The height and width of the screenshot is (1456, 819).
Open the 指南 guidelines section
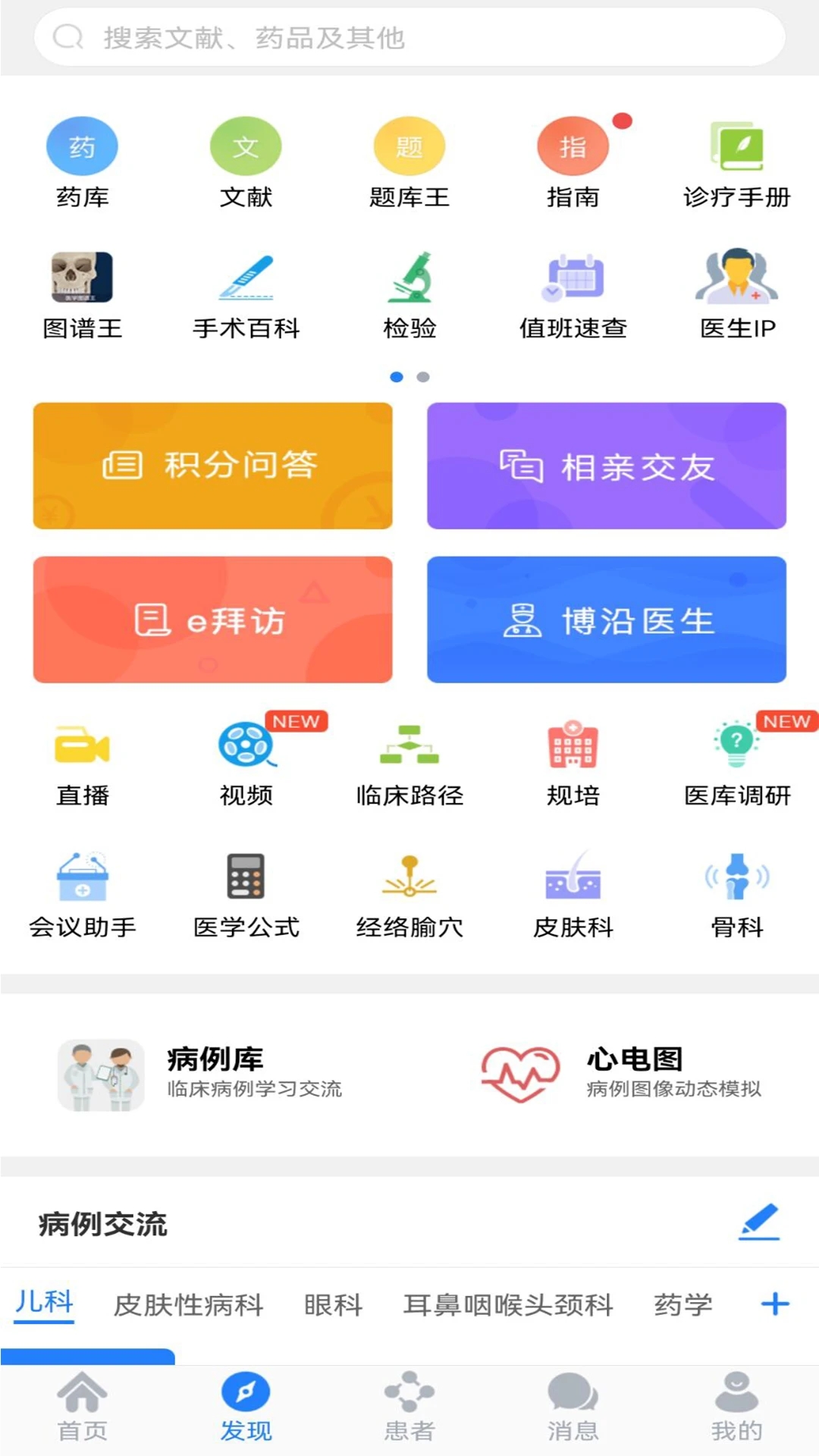pos(573,161)
